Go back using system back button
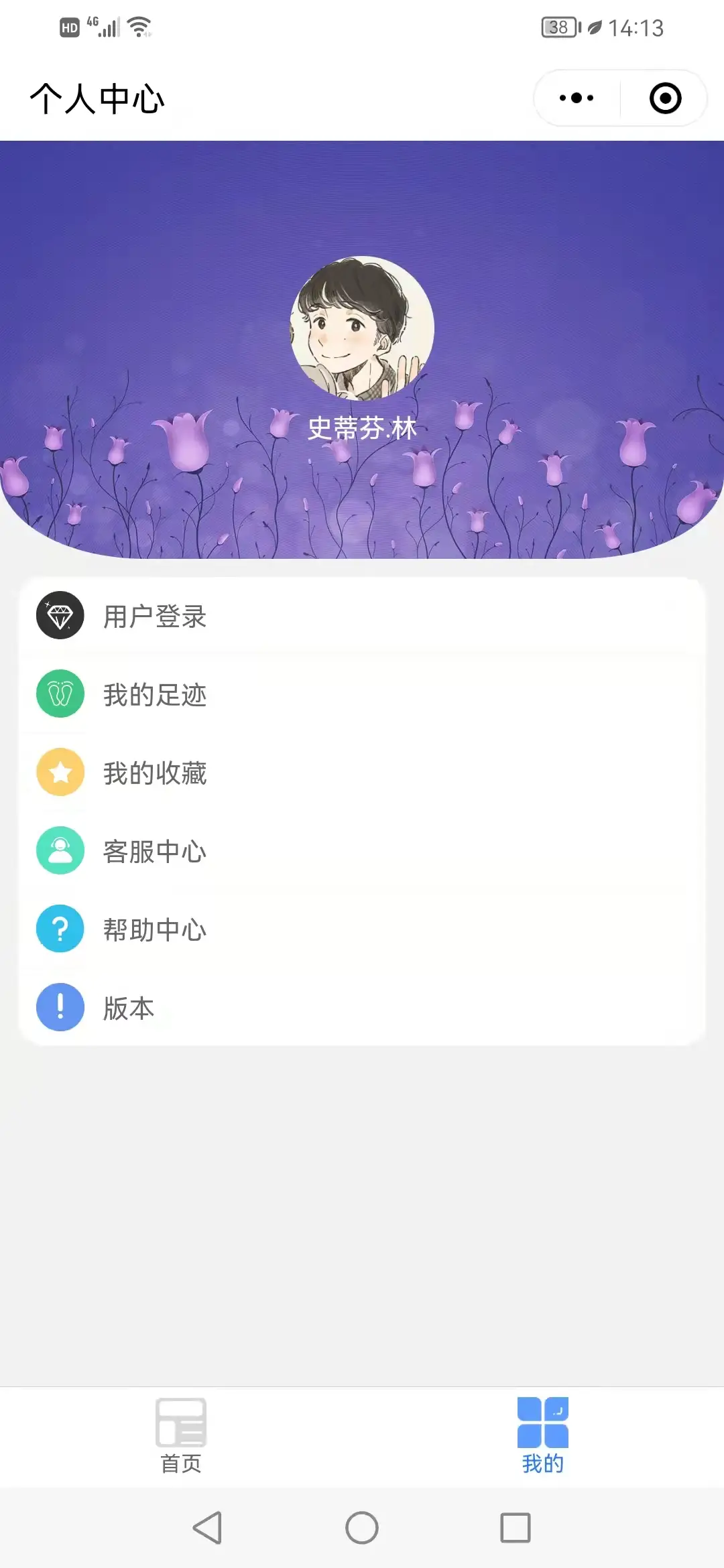724x1568 pixels. pos(207,1528)
